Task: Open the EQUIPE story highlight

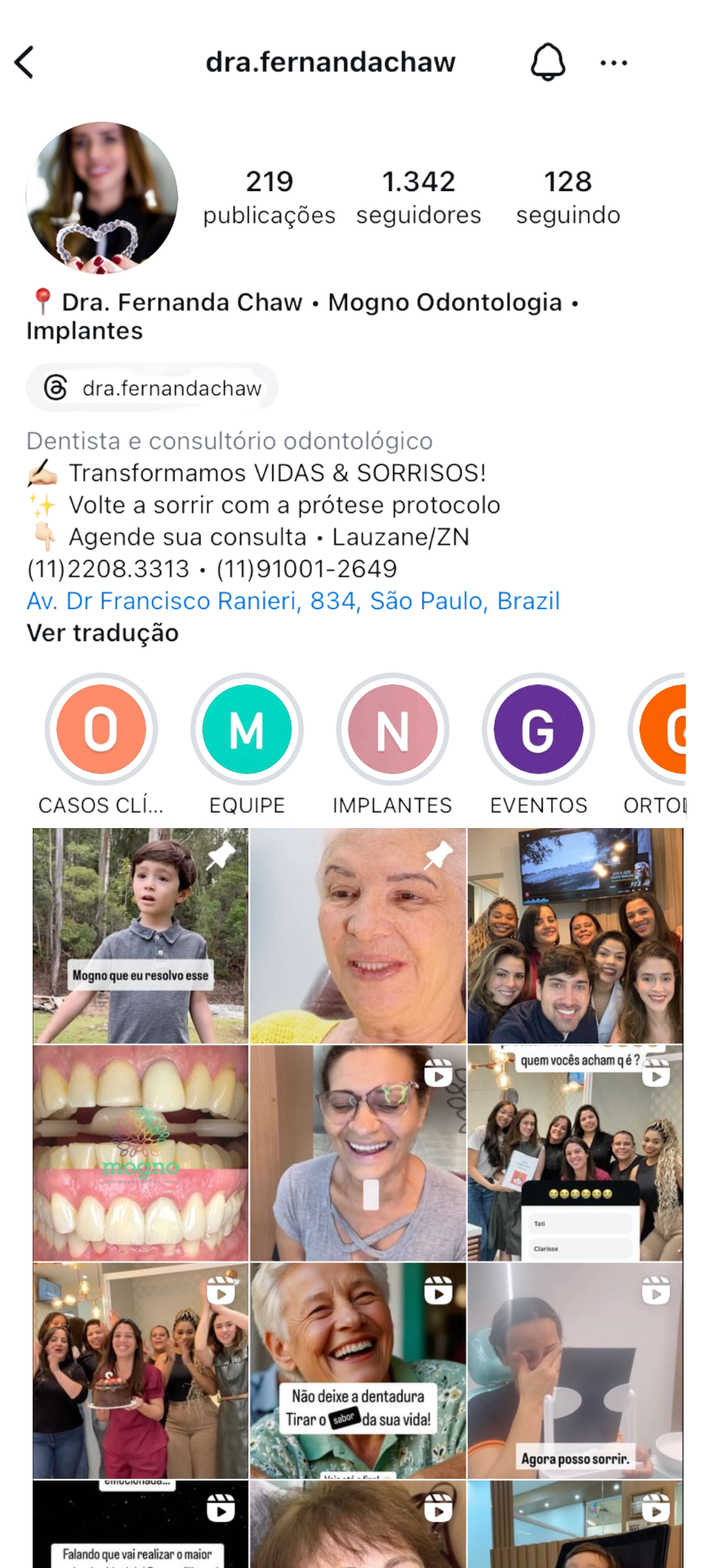Action: [x=247, y=729]
